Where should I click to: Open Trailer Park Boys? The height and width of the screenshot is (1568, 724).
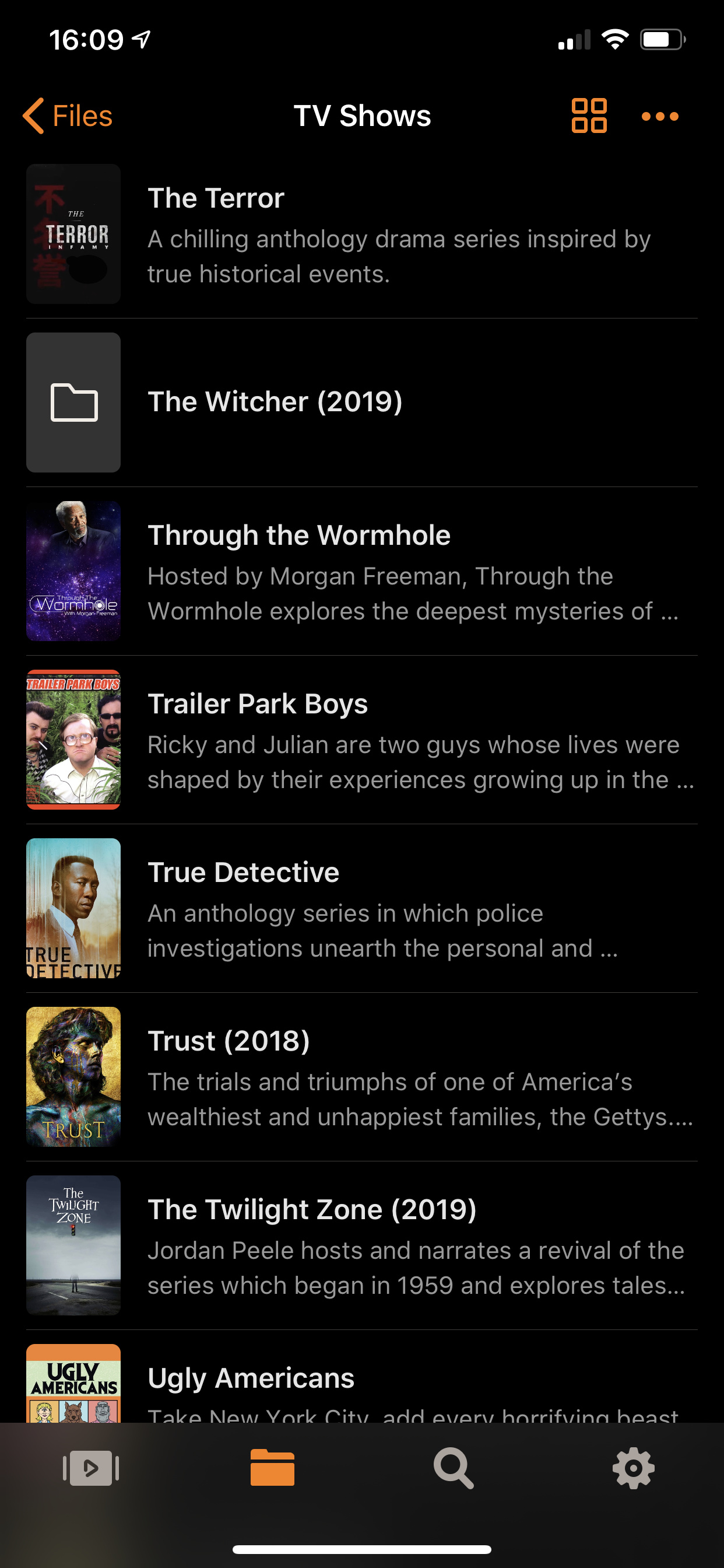361,740
